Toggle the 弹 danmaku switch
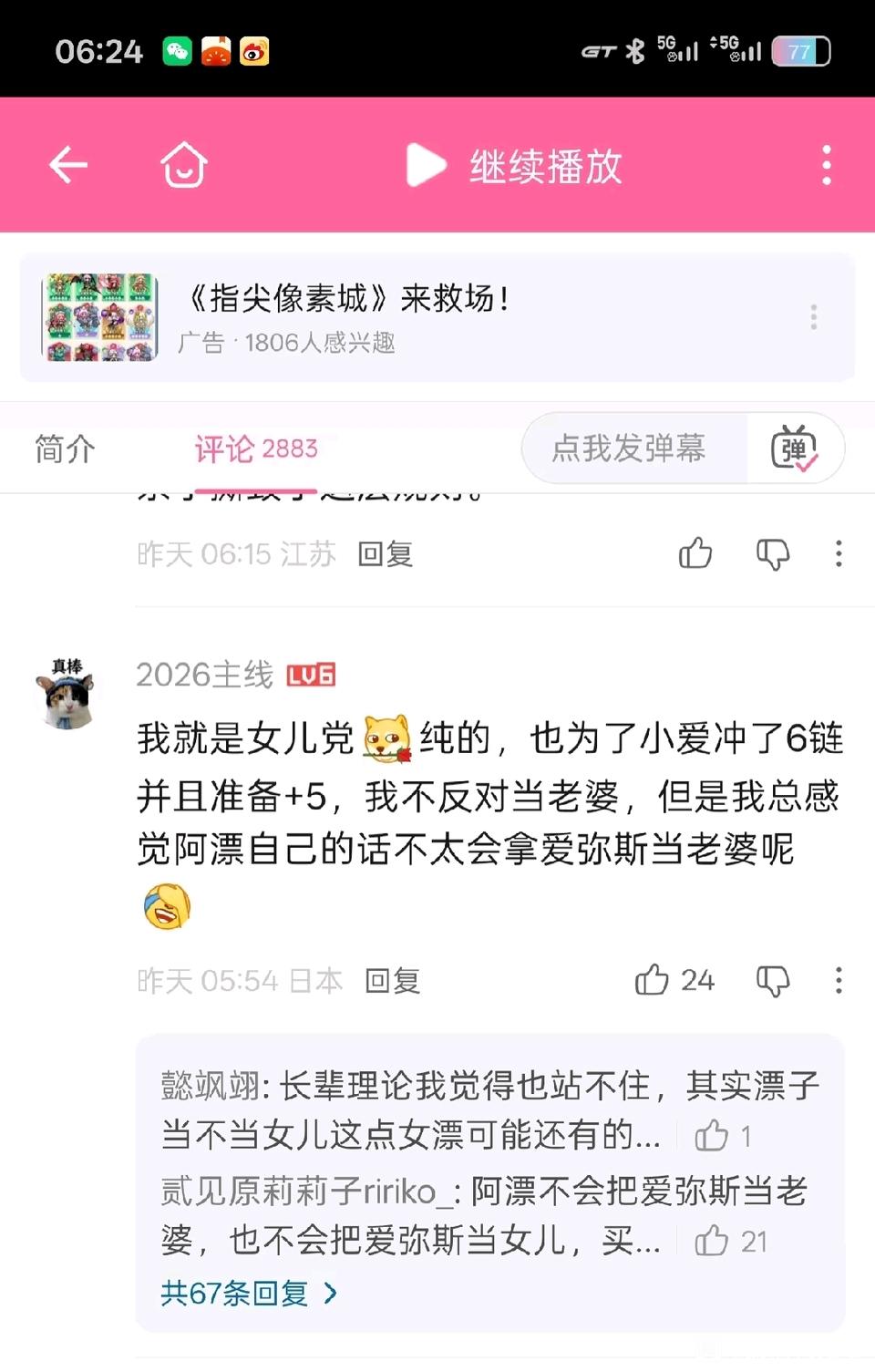This screenshot has height=1372, width=875. pos(794,448)
